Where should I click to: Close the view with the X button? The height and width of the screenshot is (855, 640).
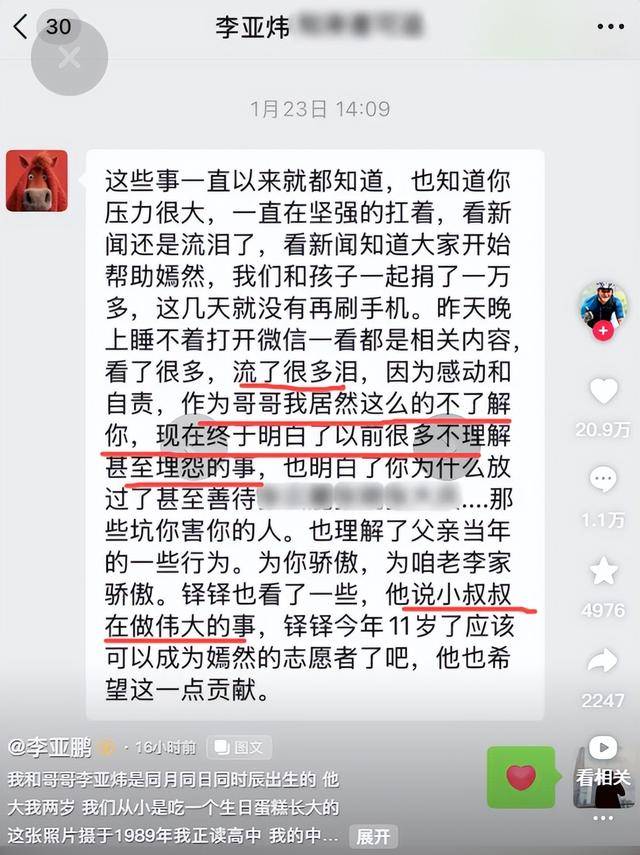tap(70, 58)
